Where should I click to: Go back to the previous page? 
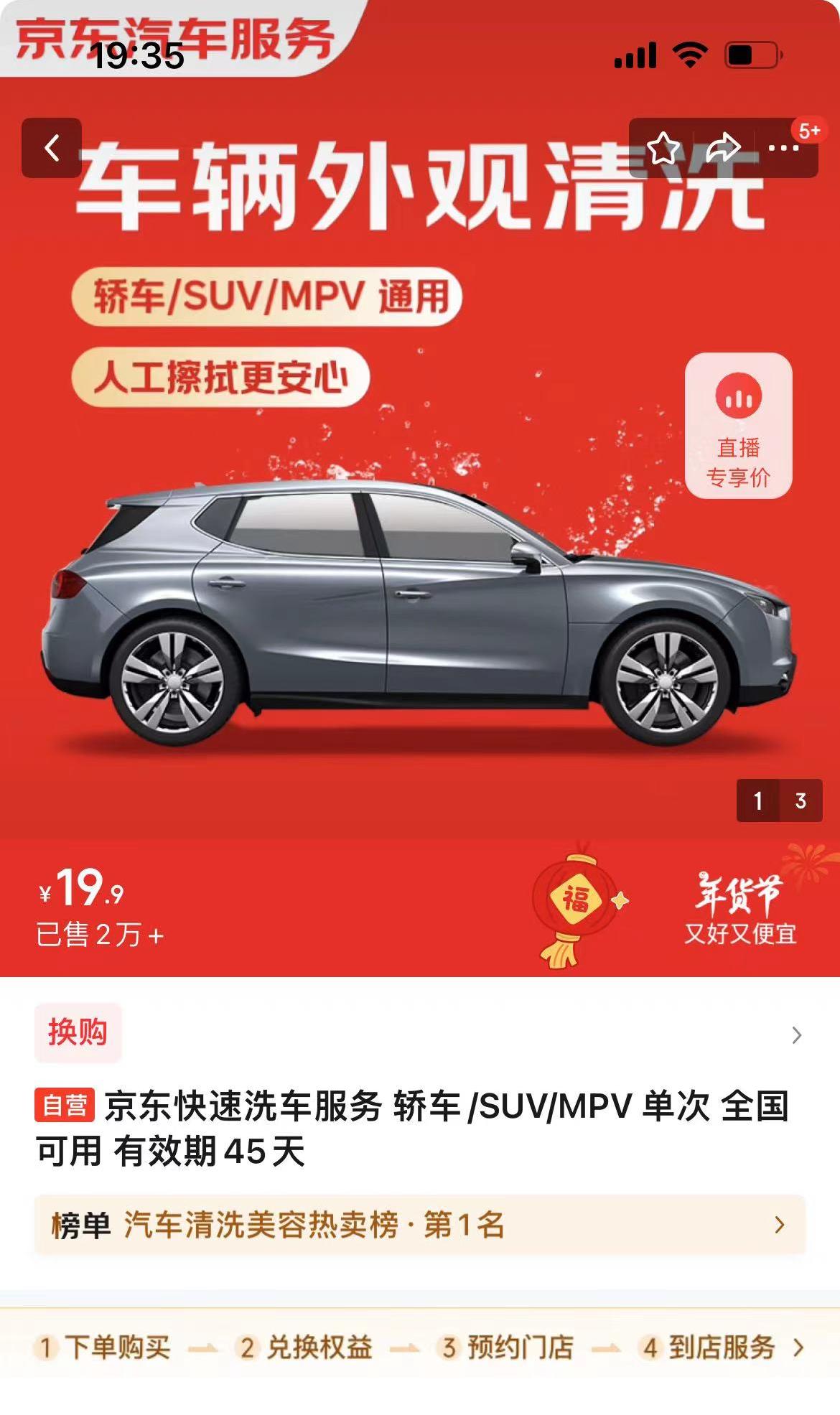[52, 149]
